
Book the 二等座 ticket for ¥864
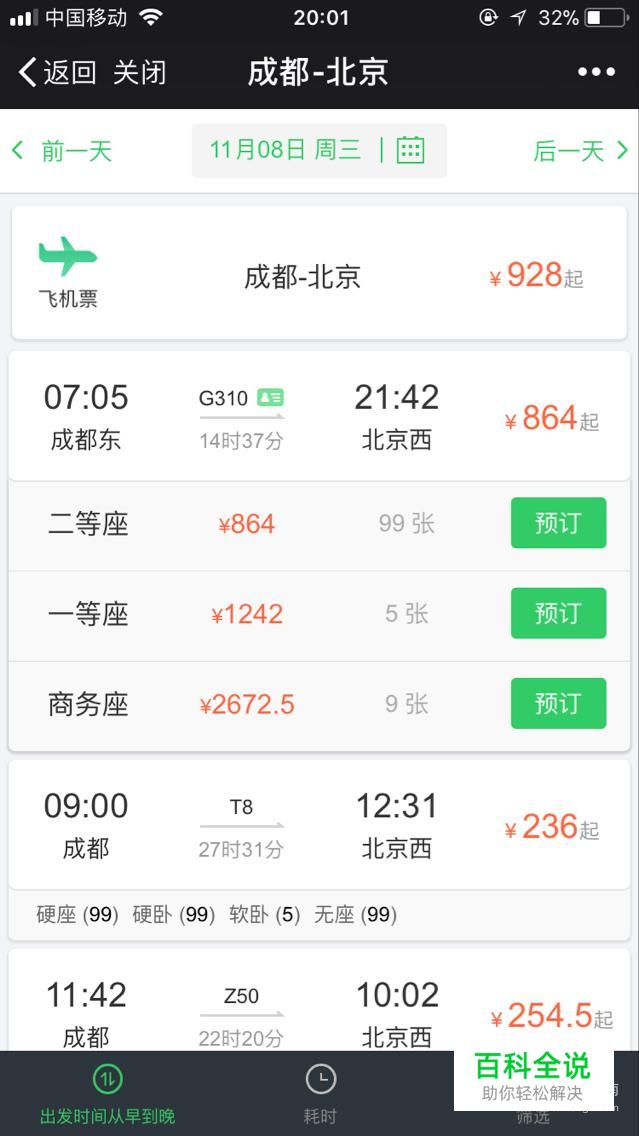click(x=558, y=522)
